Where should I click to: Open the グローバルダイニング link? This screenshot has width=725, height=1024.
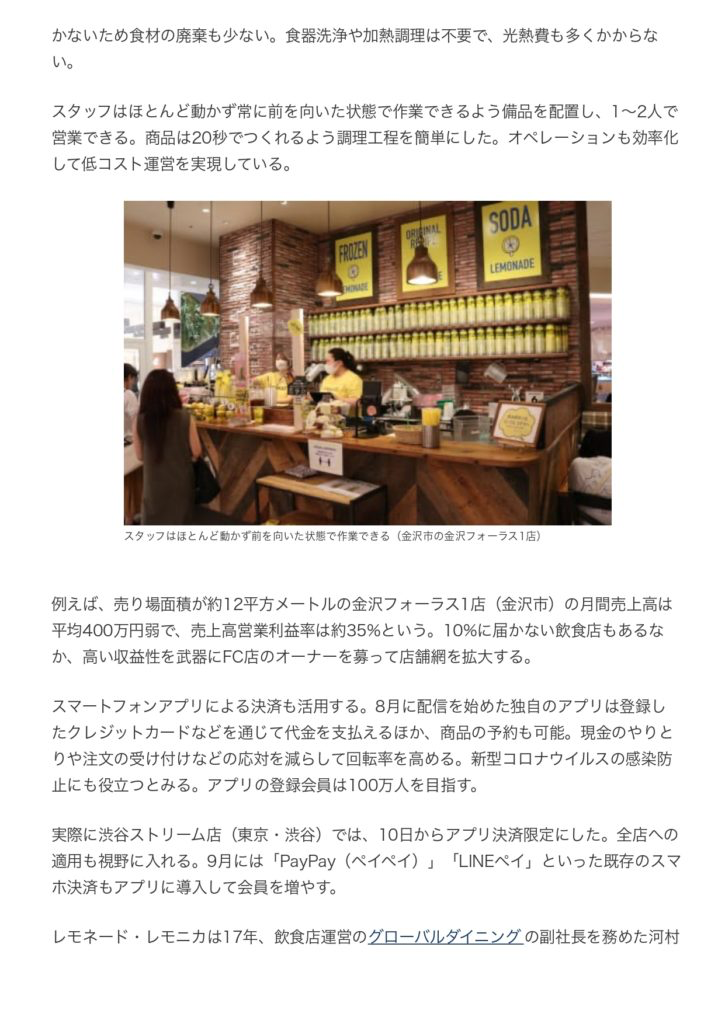tap(444, 937)
